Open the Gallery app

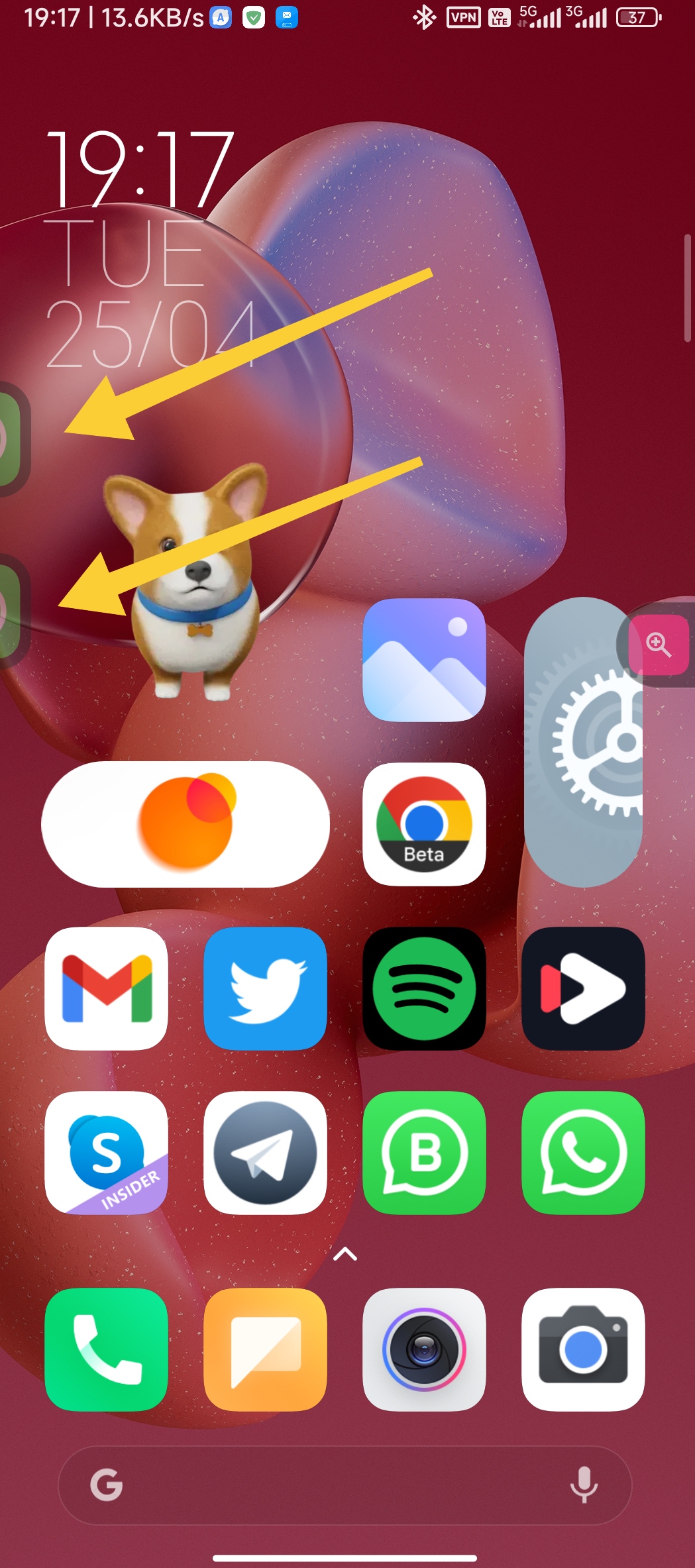[424, 660]
